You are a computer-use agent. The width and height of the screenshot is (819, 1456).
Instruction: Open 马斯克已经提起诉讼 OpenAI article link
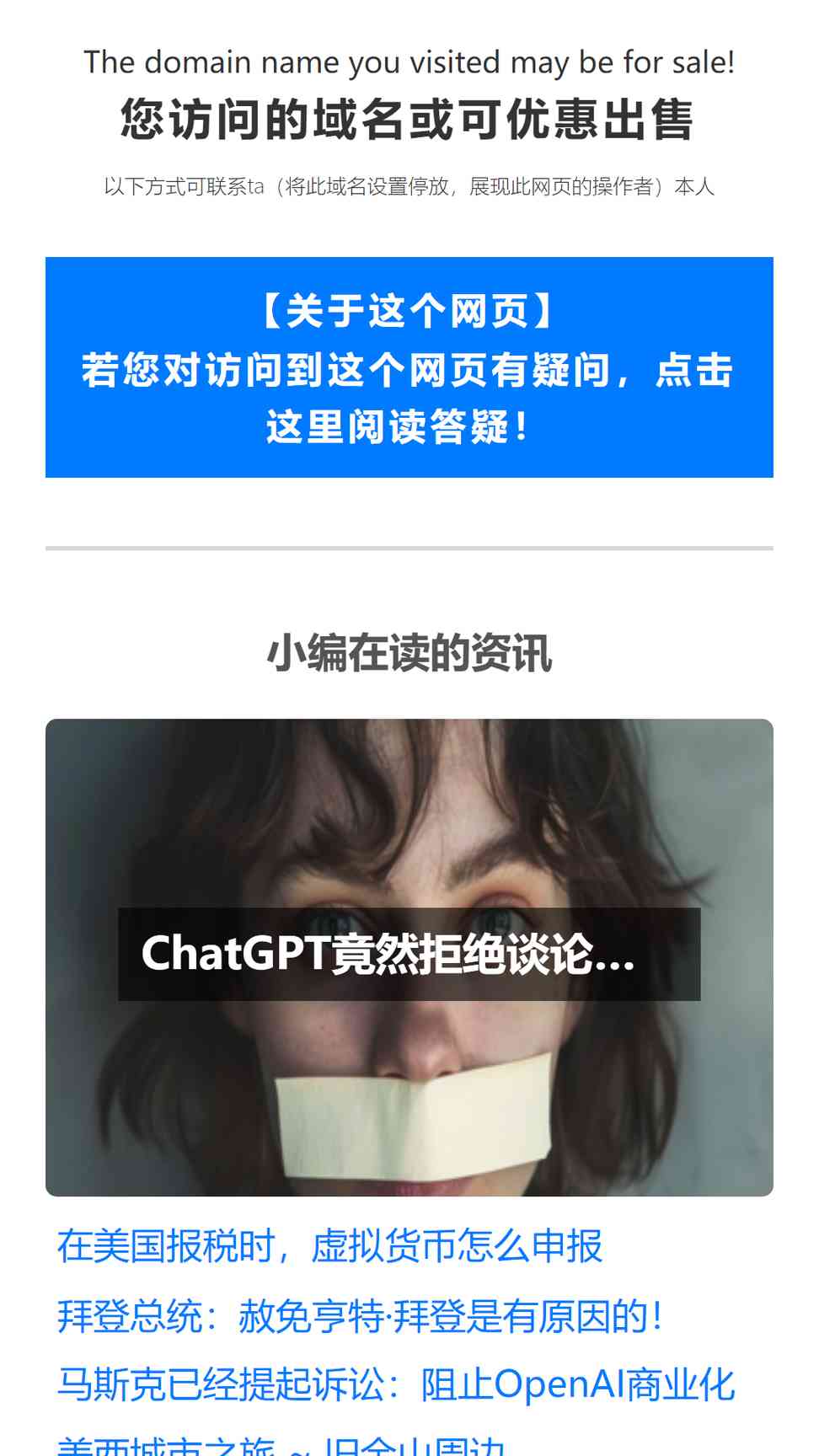click(396, 1384)
